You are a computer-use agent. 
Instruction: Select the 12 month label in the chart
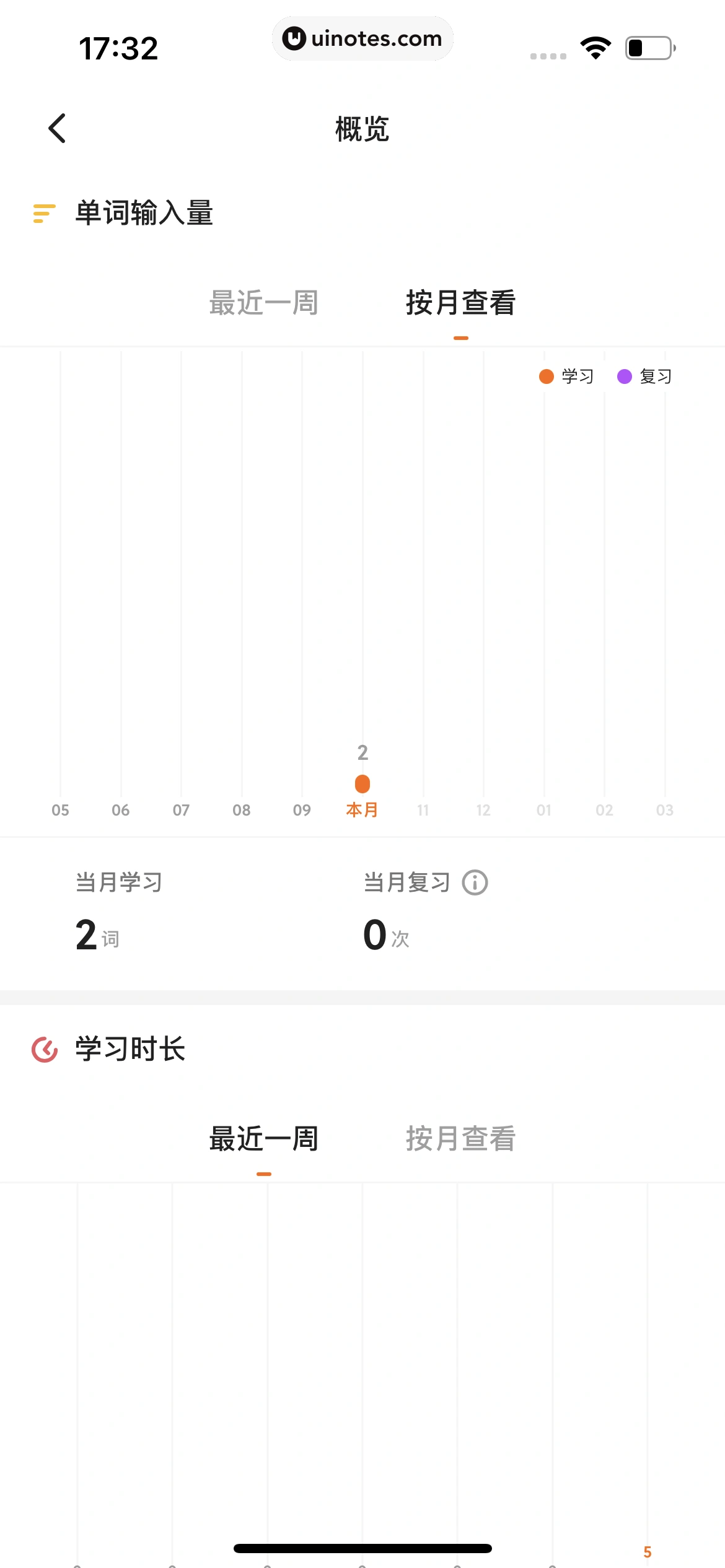click(483, 810)
